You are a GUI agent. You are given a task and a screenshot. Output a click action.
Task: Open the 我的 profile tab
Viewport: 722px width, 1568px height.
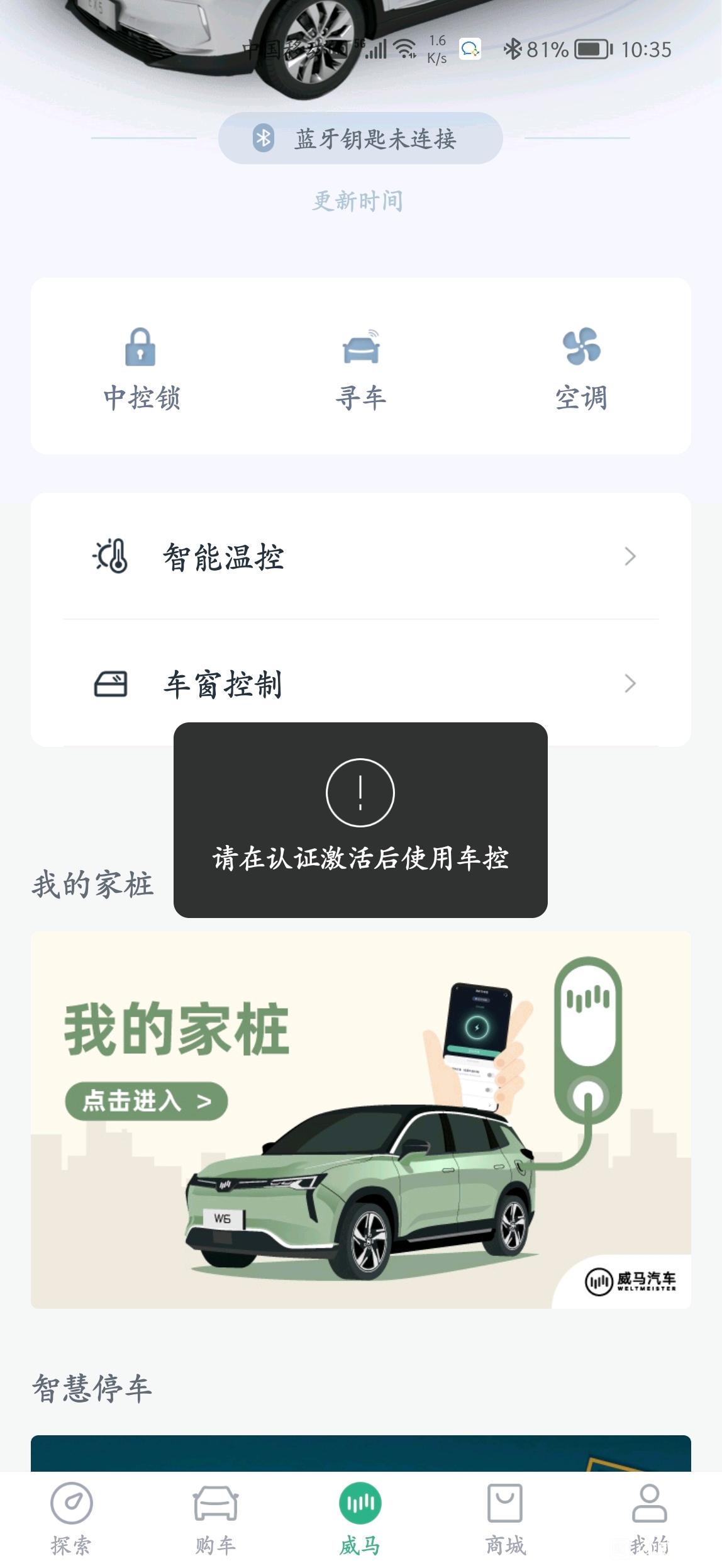[x=649, y=1518]
